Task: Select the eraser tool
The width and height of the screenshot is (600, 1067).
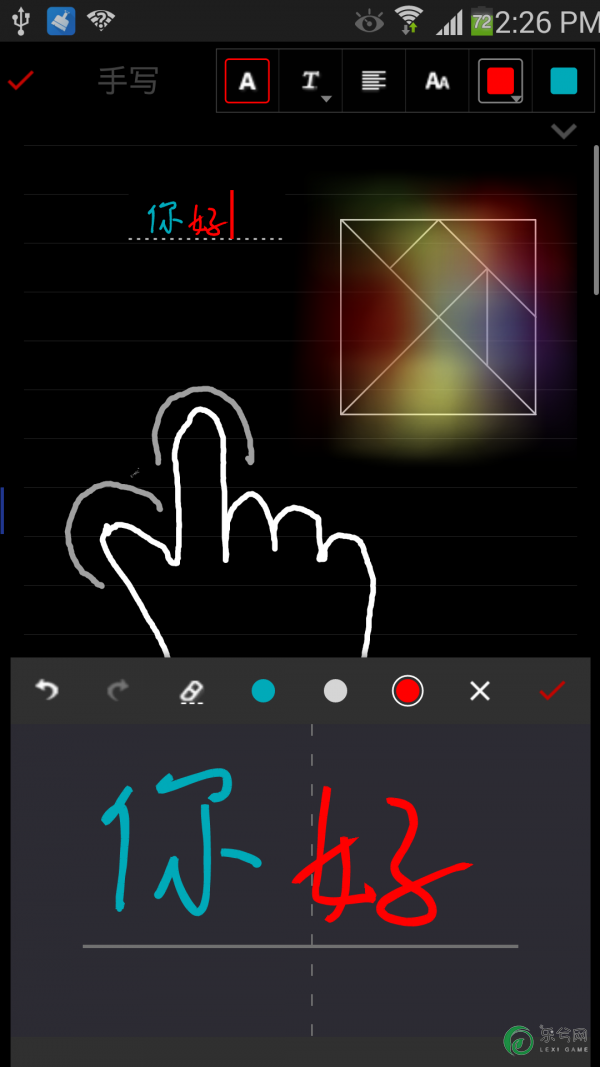Action: [x=191, y=691]
